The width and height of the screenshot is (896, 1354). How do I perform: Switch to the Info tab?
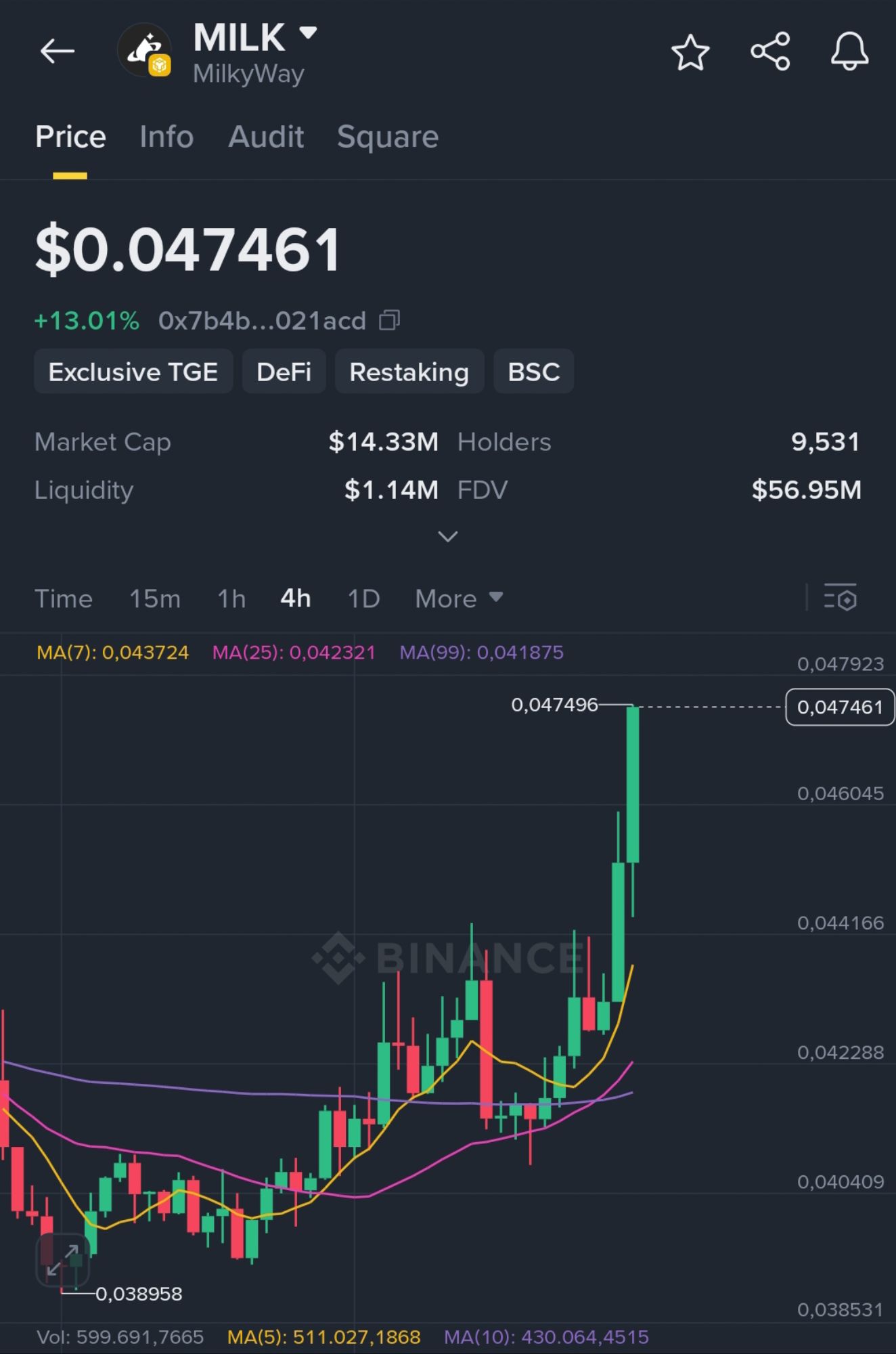[x=166, y=137]
